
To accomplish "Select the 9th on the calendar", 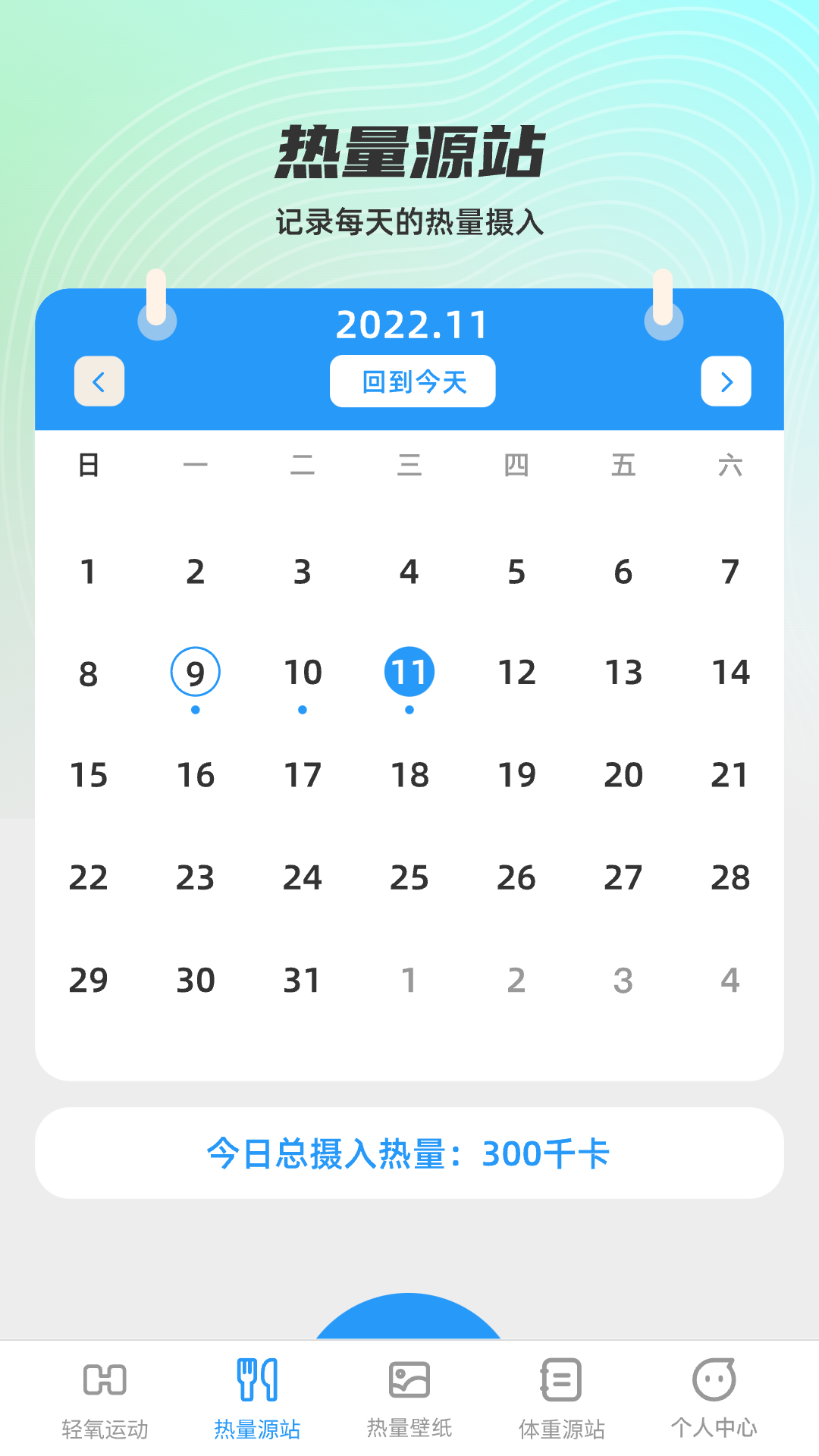I will pos(196,673).
